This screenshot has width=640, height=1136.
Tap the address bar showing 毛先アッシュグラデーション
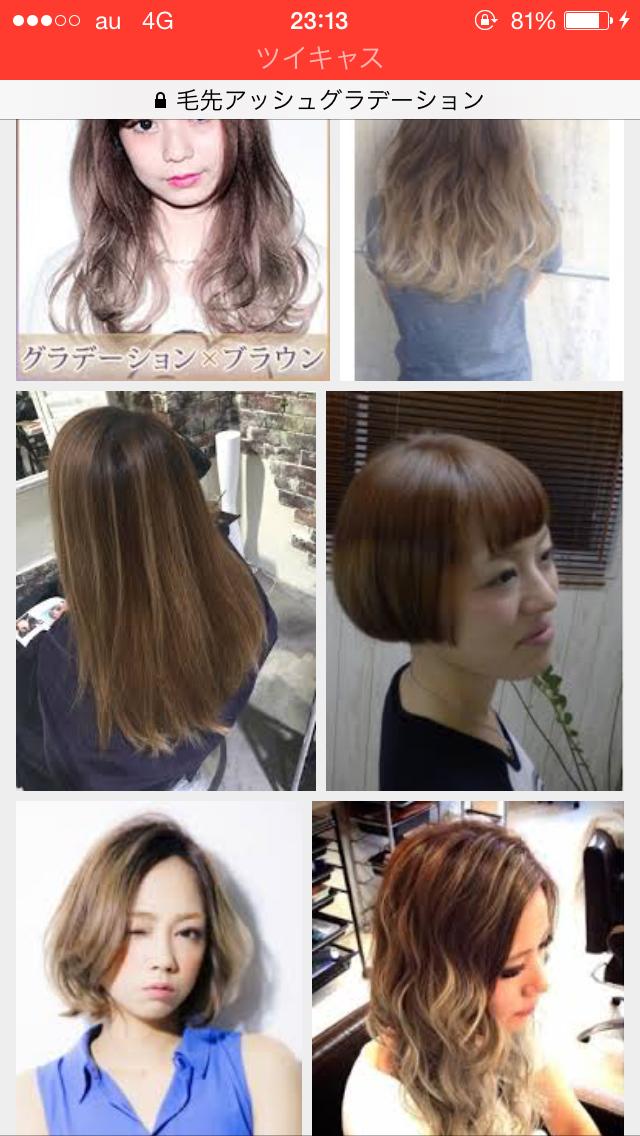320,100
